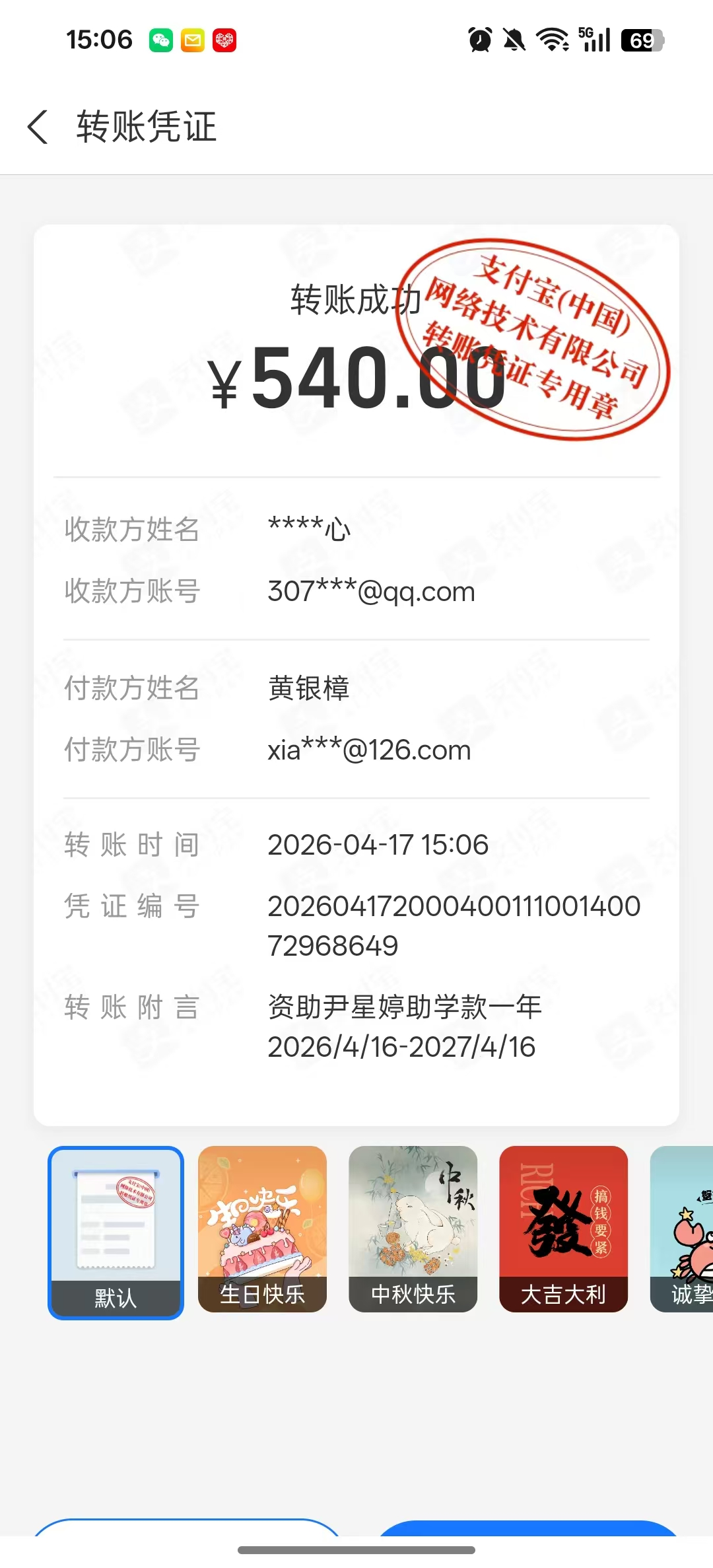Screen dimensions: 713x1568
Task: Pick the 中秋快乐 voucher theme
Action: [413, 1229]
